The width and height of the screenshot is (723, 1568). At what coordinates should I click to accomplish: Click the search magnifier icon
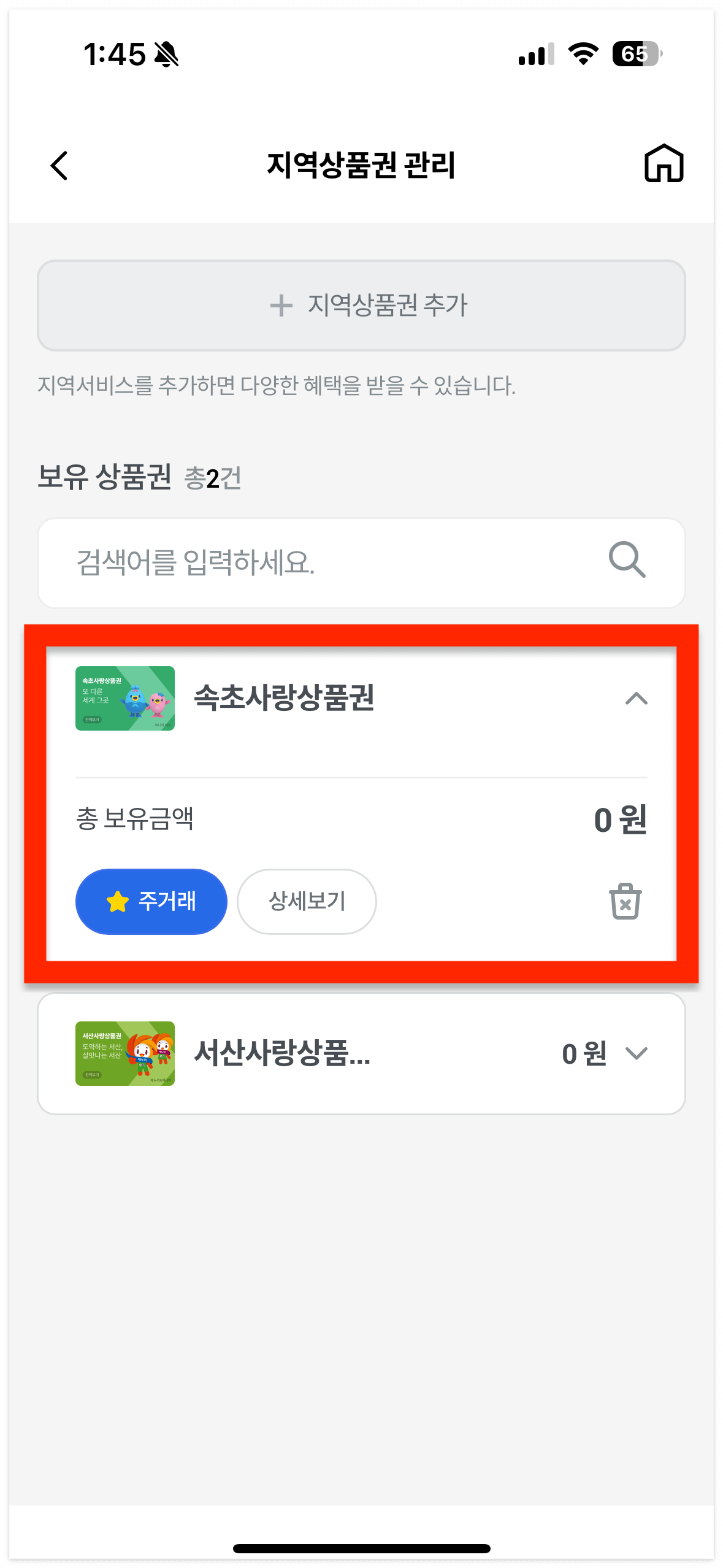click(627, 561)
